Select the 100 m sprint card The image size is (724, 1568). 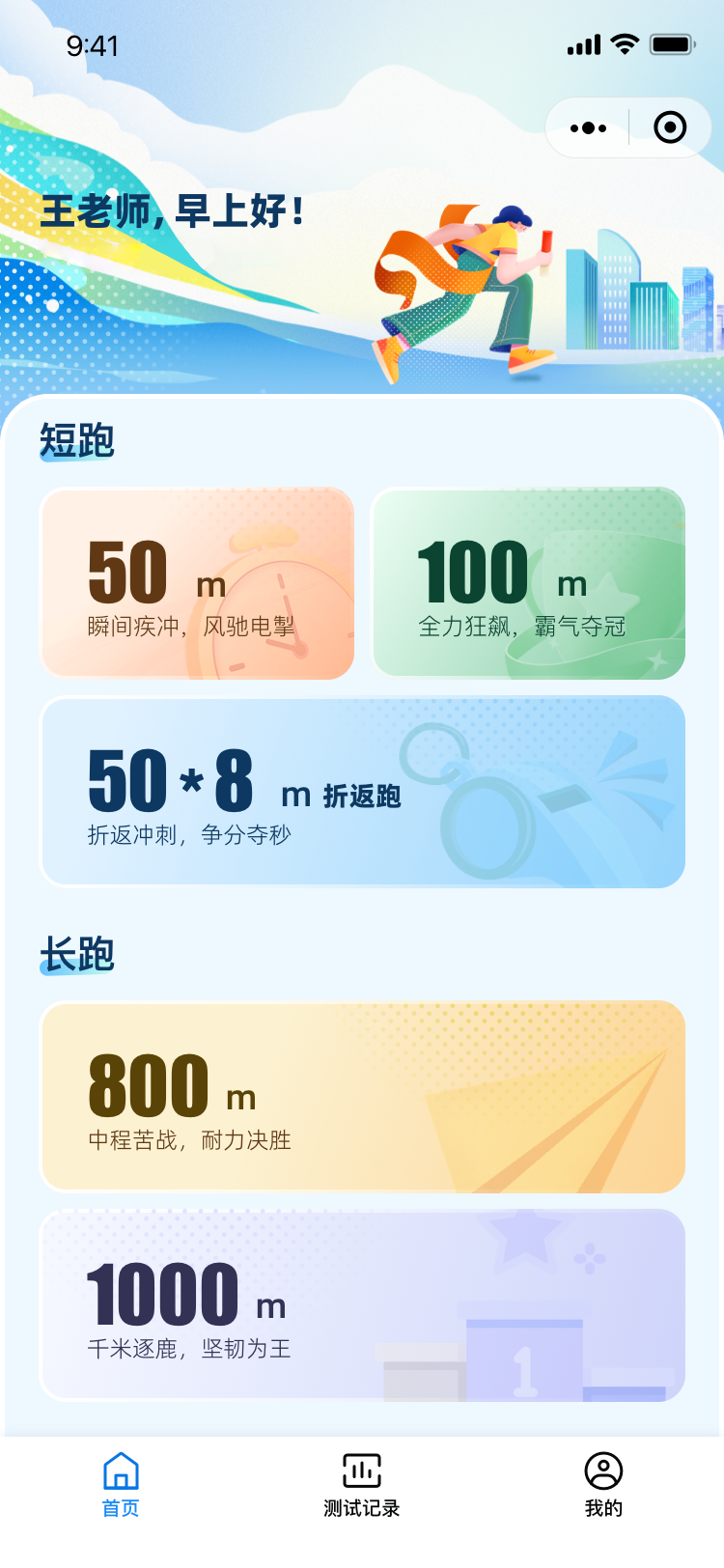[x=528, y=583]
